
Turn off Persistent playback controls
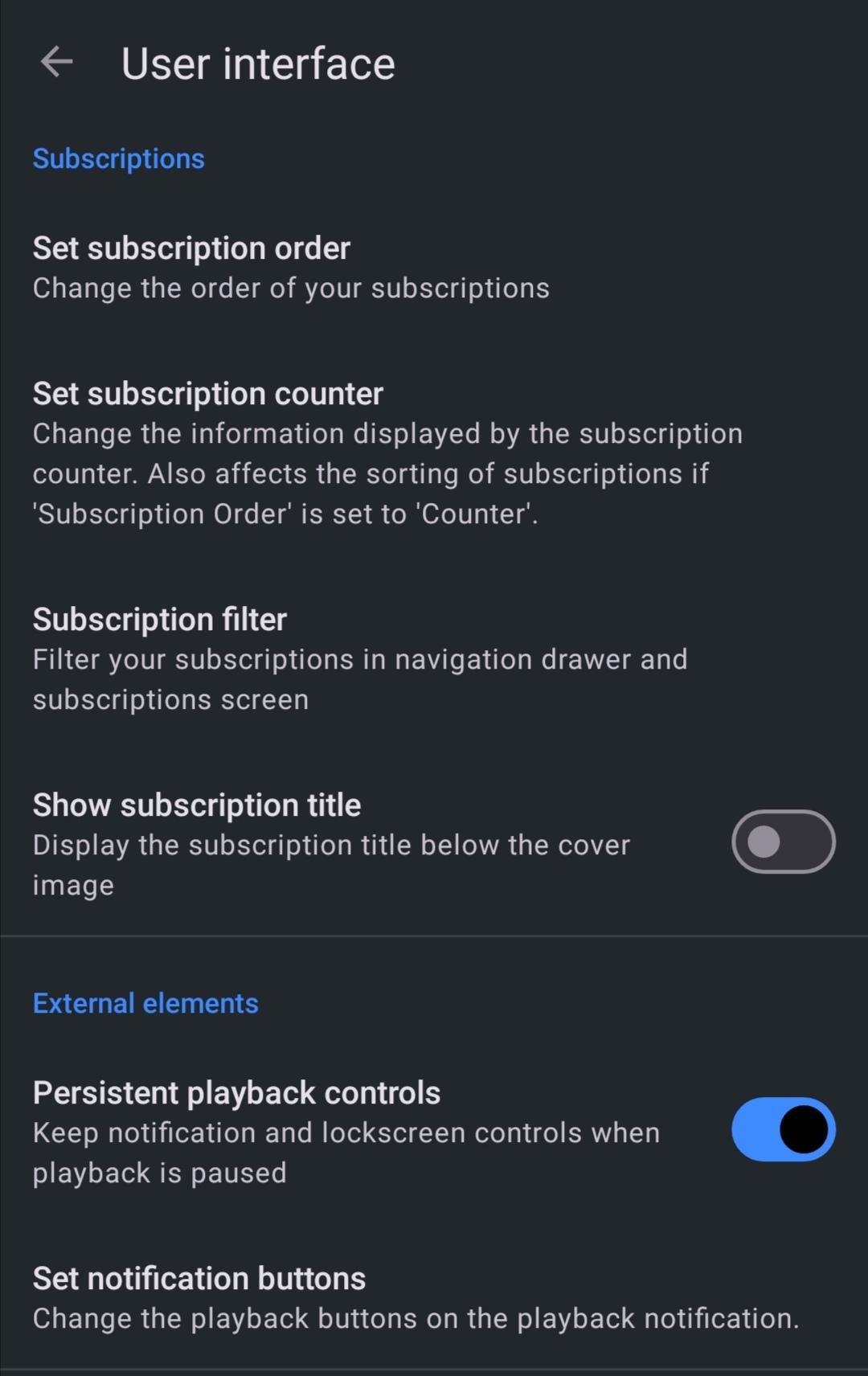tap(783, 1129)
